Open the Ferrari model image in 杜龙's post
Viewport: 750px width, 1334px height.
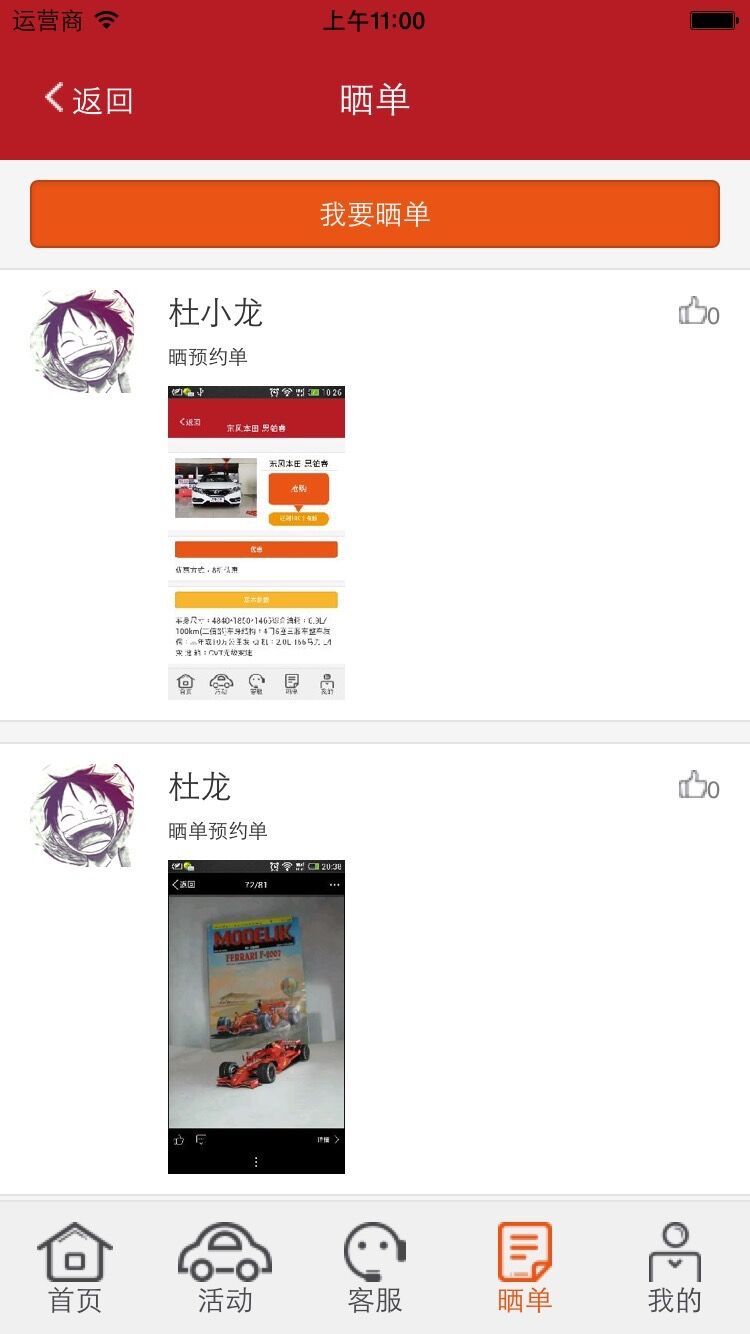tap(256, 1017)
